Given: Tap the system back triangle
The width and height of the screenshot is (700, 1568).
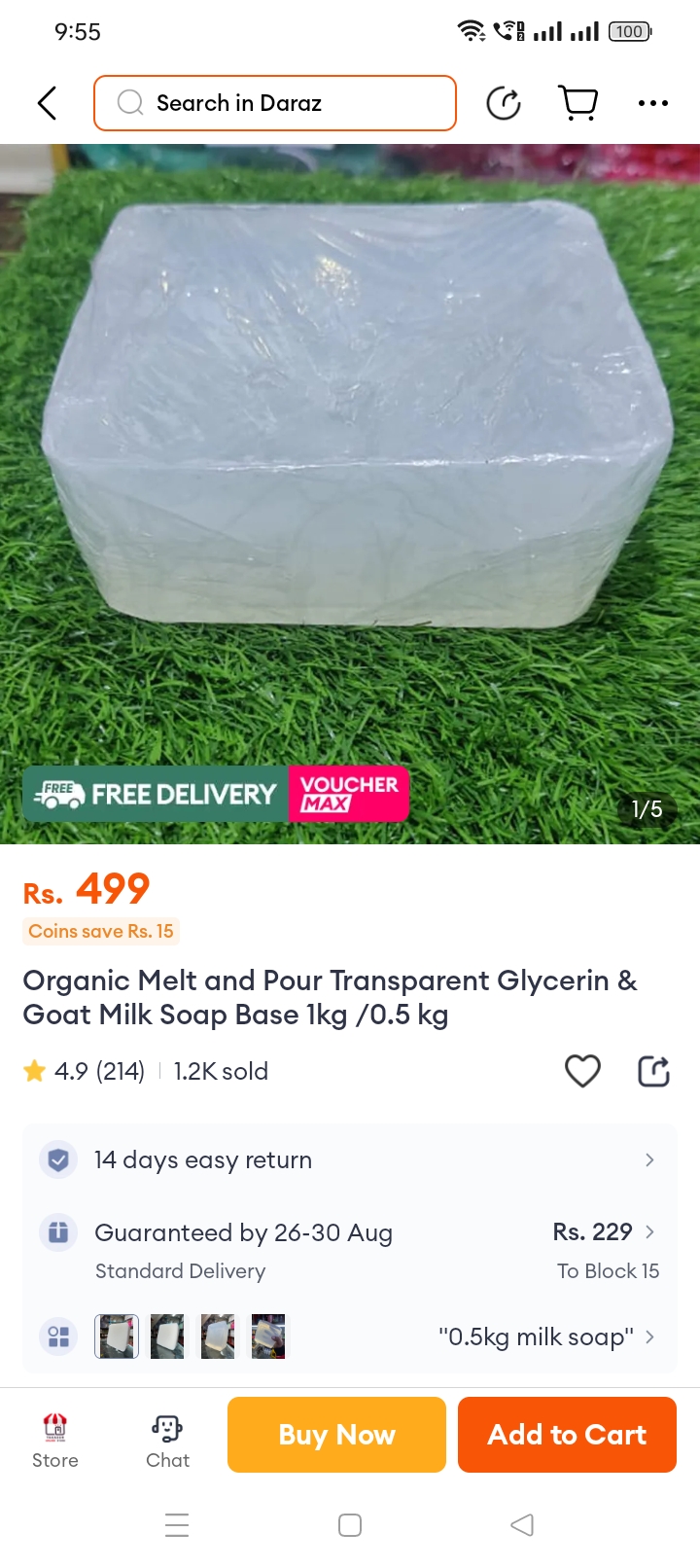Looking at the screenshot, I should pos(522,1525).
